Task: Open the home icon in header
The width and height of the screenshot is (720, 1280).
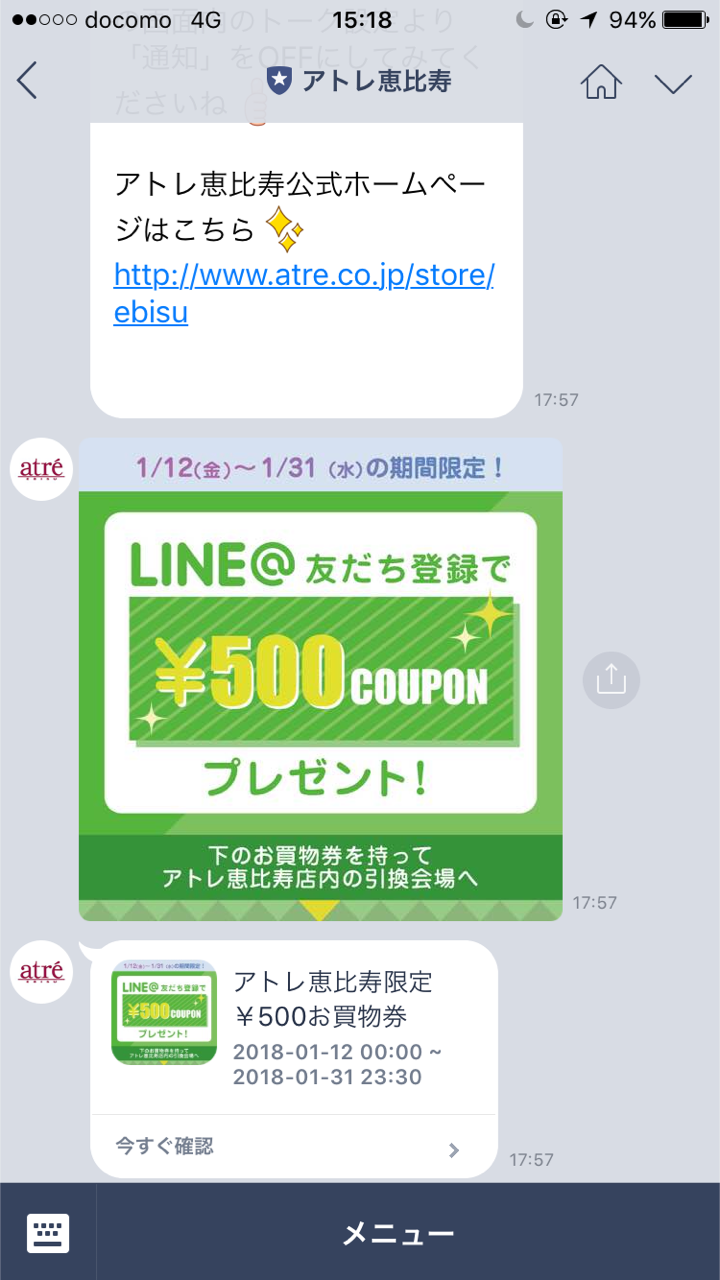Action: [x=601, y=81]
